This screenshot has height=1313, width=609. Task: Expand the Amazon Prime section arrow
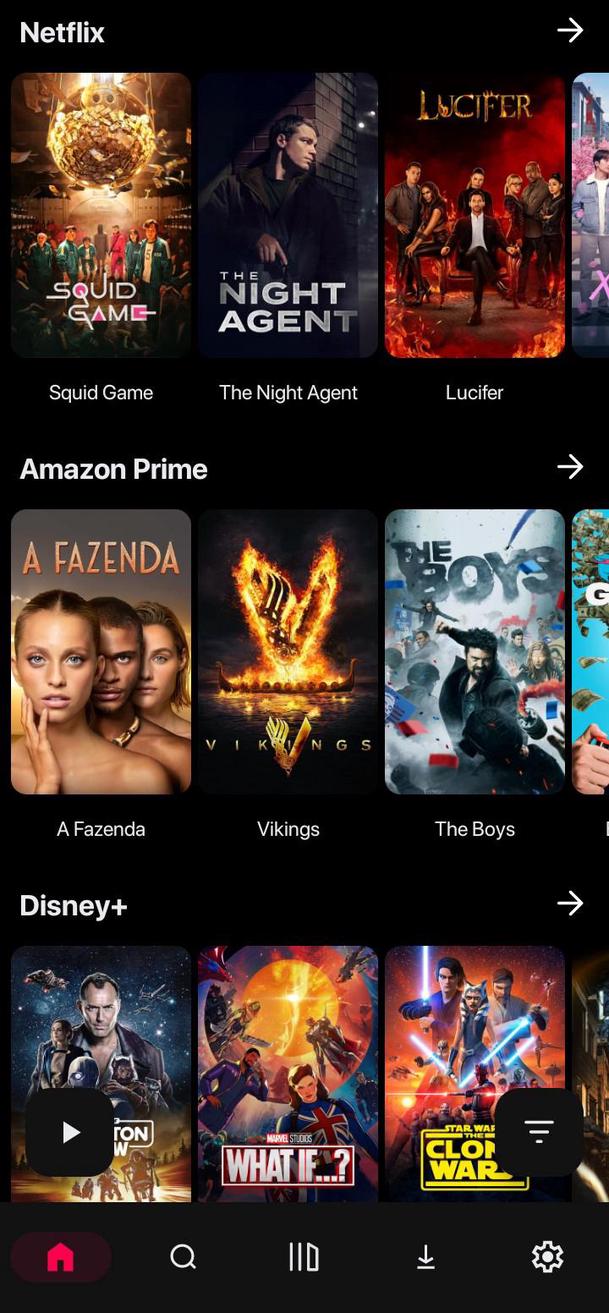coord(570,467)
